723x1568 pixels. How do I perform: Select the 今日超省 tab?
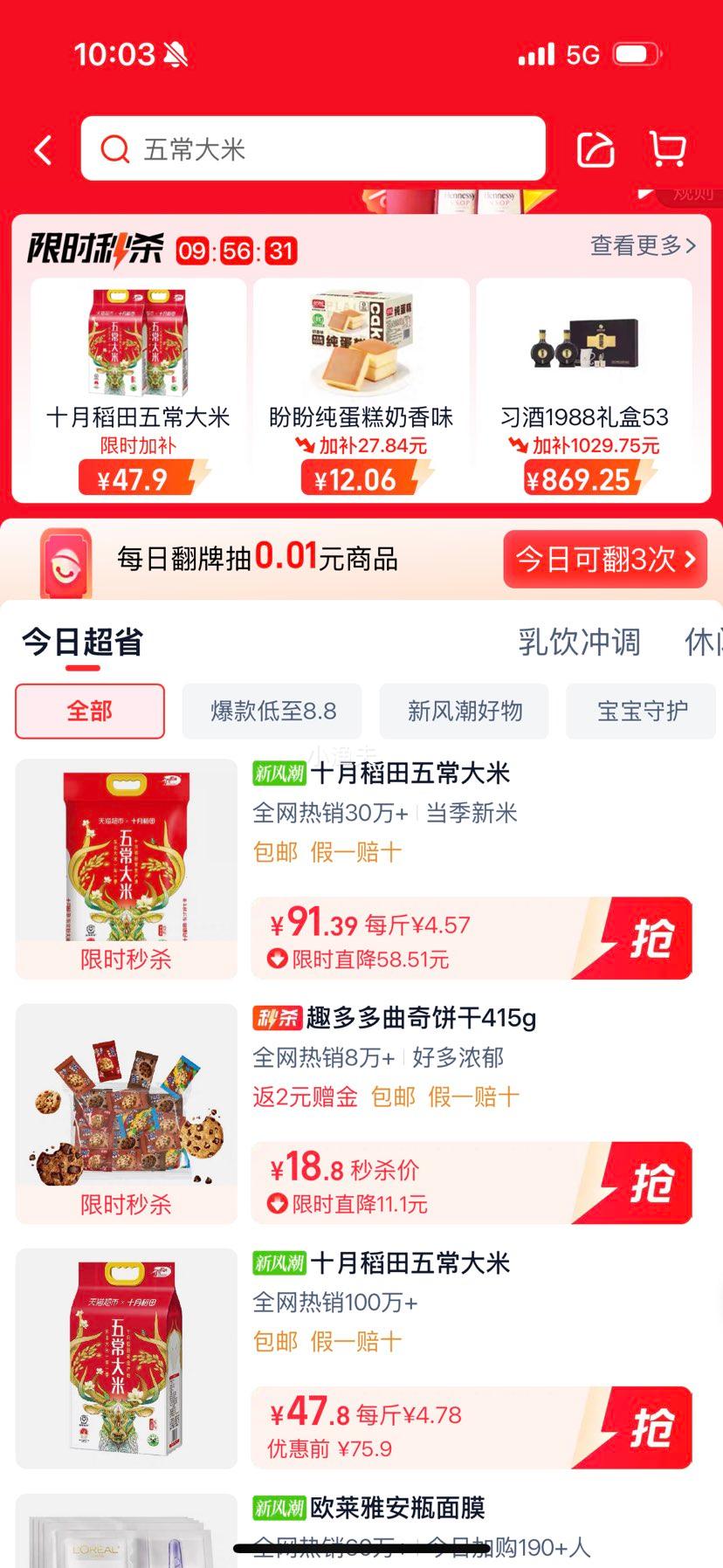click(x=80, y=643)
